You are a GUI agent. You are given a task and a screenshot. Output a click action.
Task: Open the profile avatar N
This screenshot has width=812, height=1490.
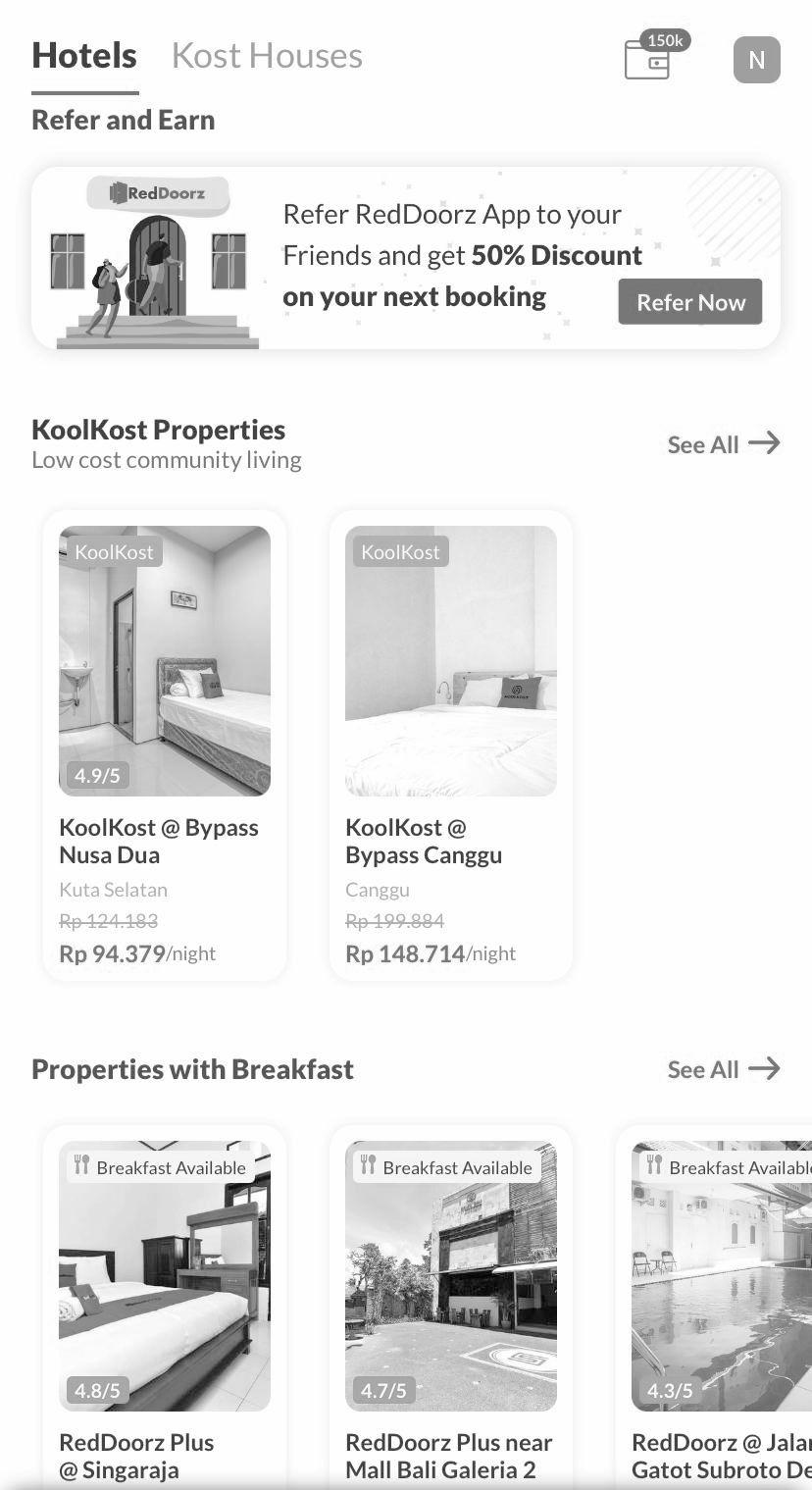pos(756,60)
